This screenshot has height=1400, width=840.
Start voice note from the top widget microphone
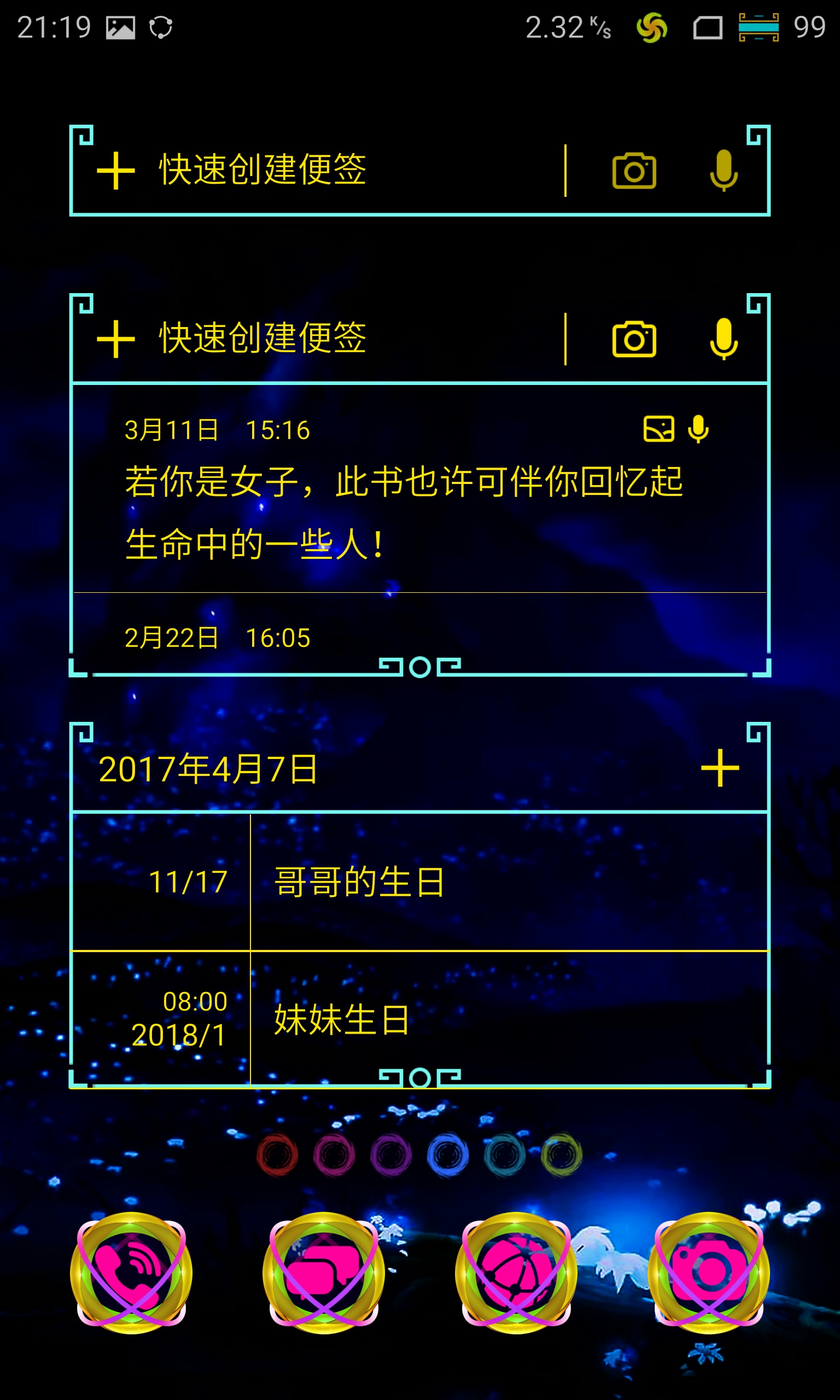click(724, 170)
